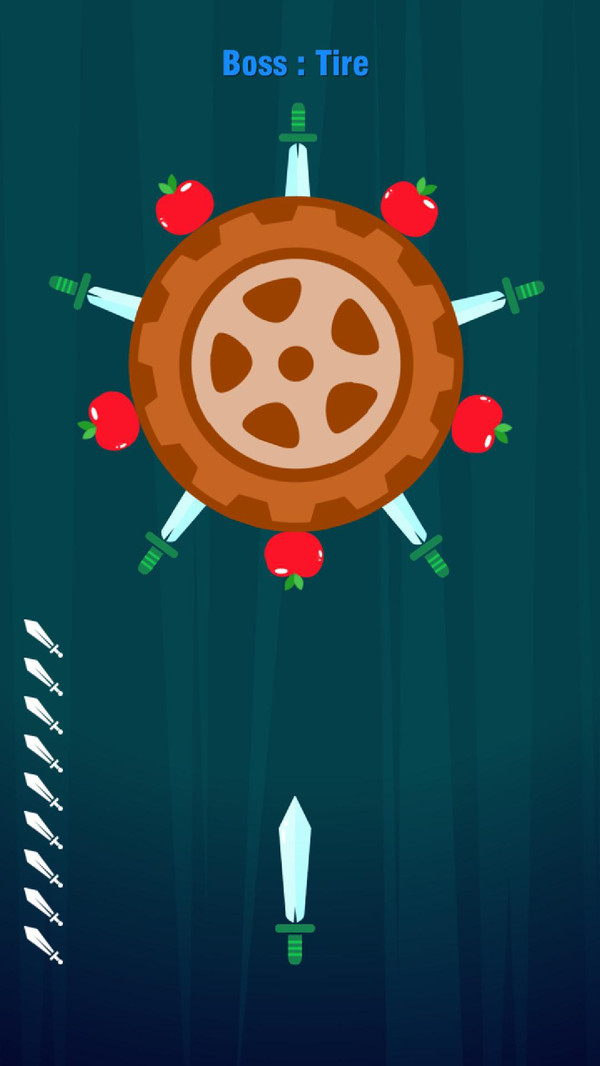Throw the ready knife at the tire
The height and width of the screenshot is (1066, 600).
(295, 878)
